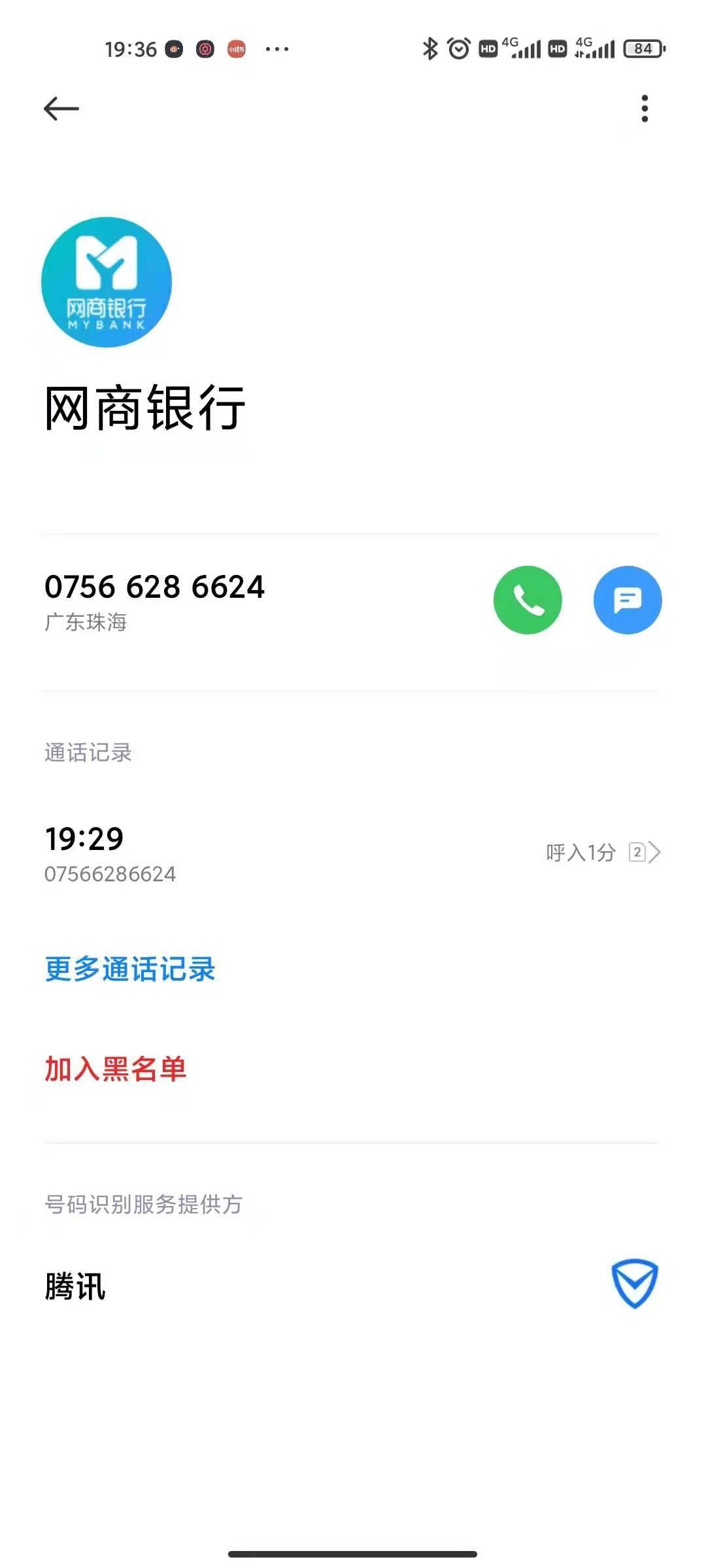Screen dimensions: 706x1568
Task: Tap the HD VoLTE indicator in status bar
Action: [487, 48]
